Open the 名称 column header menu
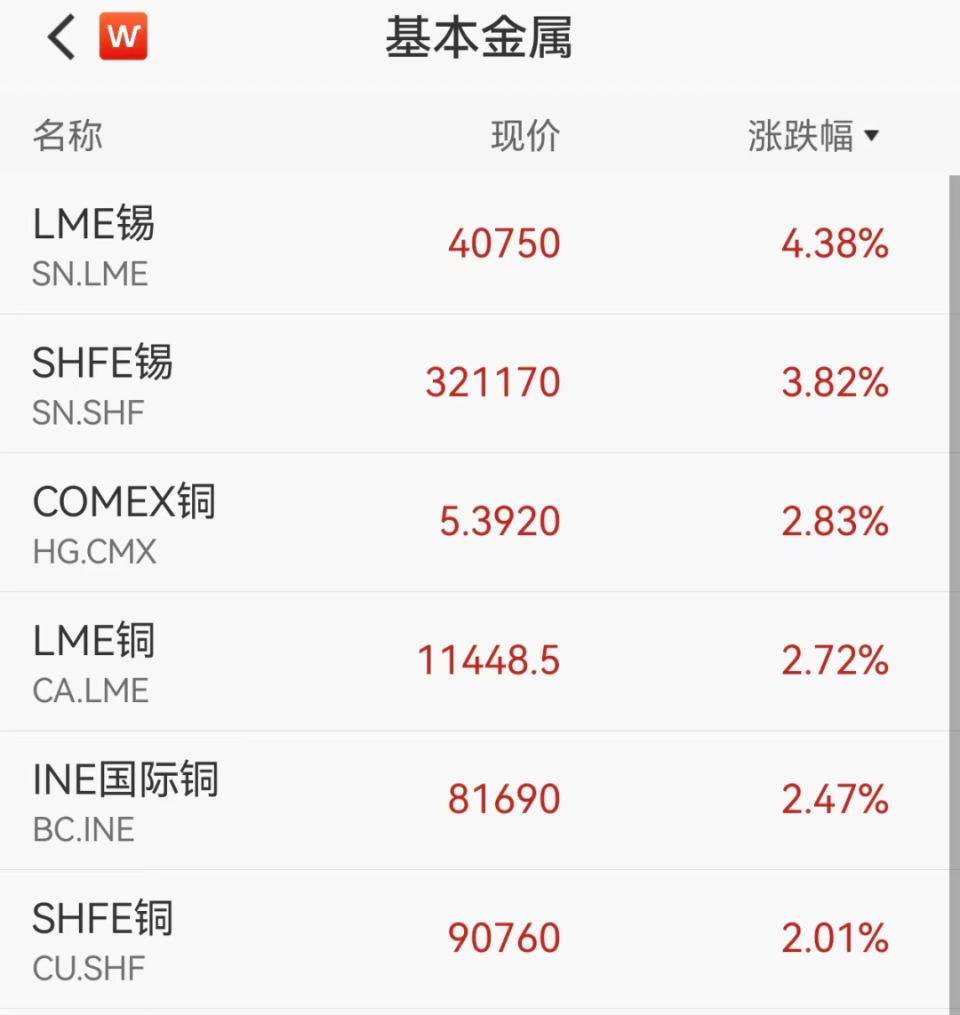Screen dimensions: 960x1015 click(66, 135)
